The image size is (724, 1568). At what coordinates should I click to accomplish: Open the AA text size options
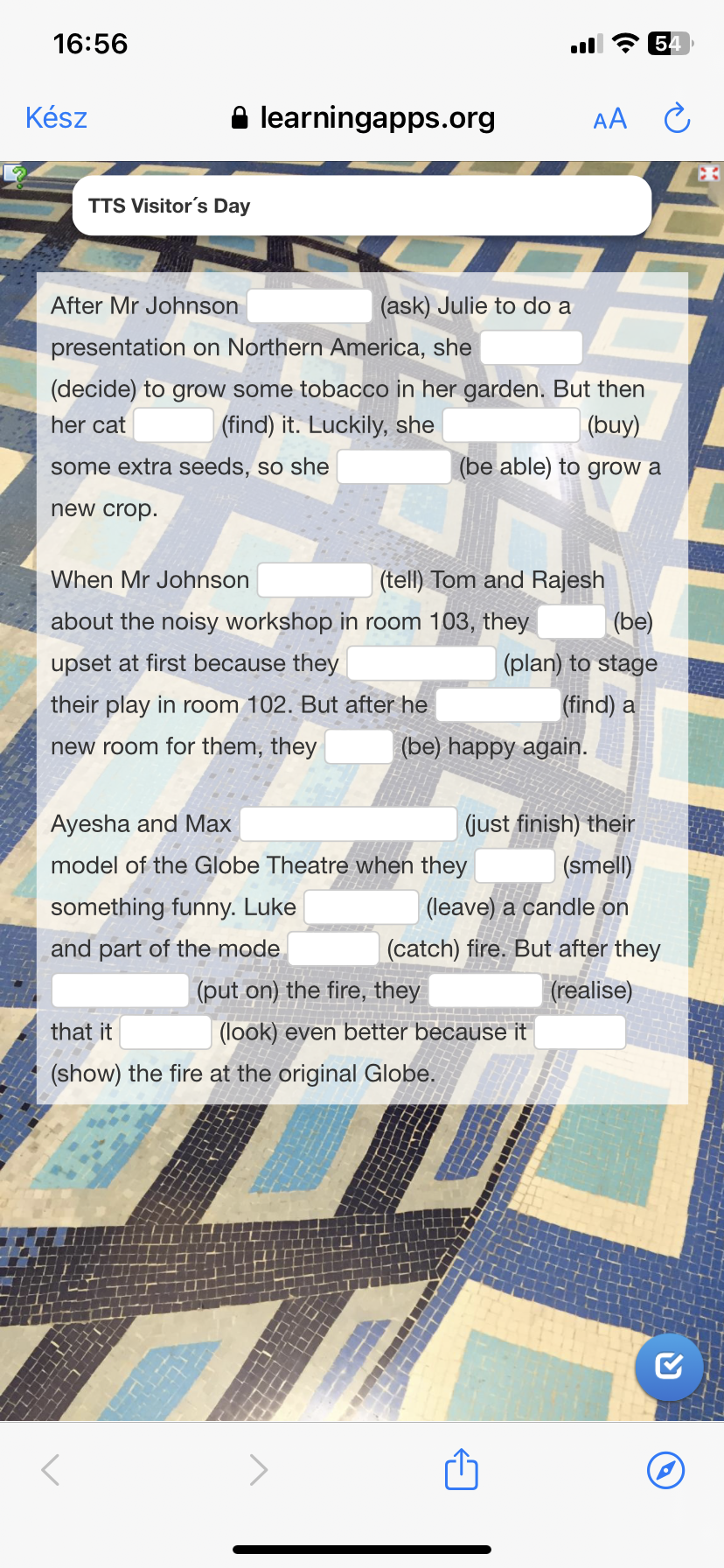pyautogui.click(x=609, y=119)
